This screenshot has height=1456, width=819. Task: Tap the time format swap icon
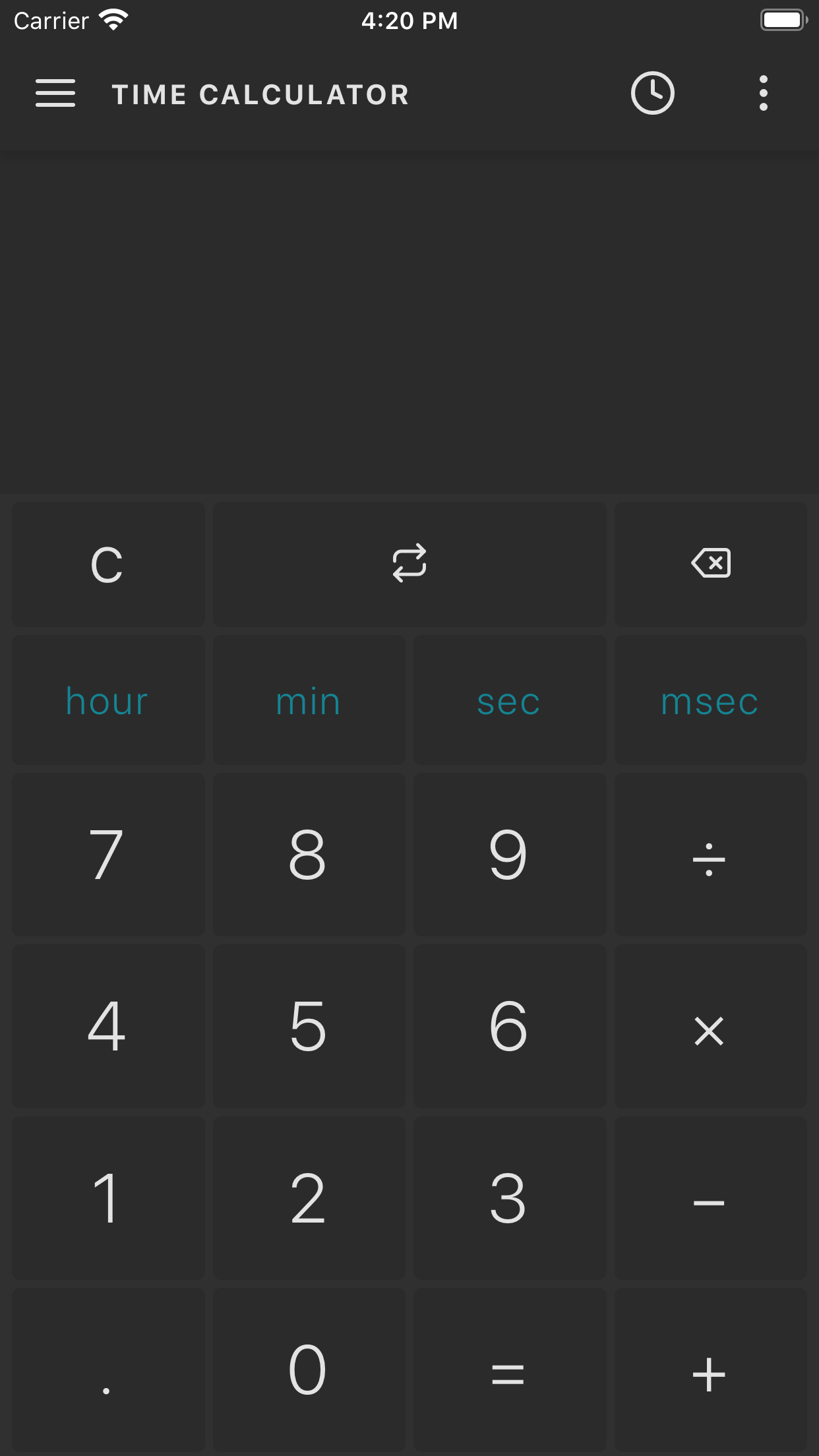[x=409, y=564]
